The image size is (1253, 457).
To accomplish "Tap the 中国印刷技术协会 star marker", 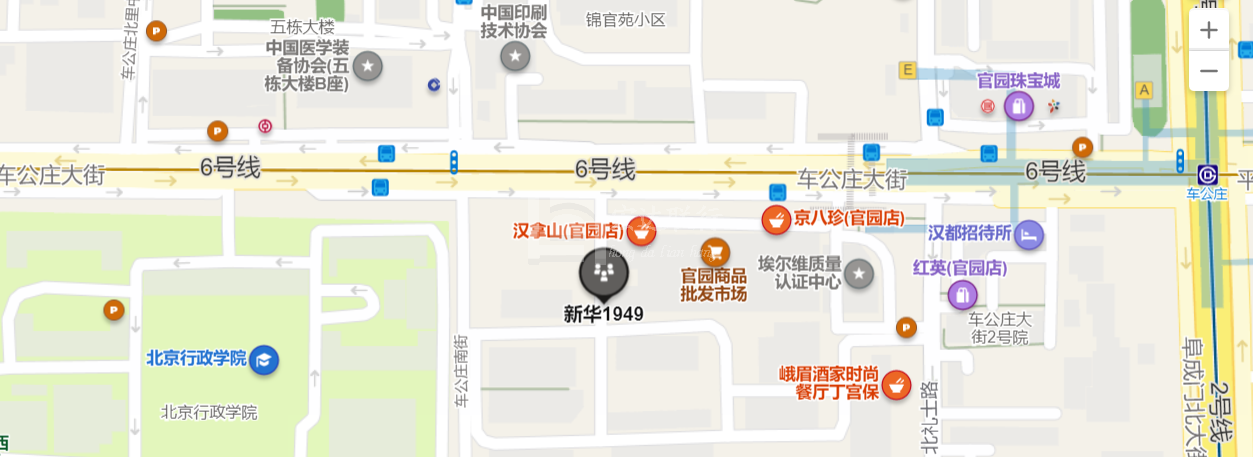I will click(x=515, y=57).
